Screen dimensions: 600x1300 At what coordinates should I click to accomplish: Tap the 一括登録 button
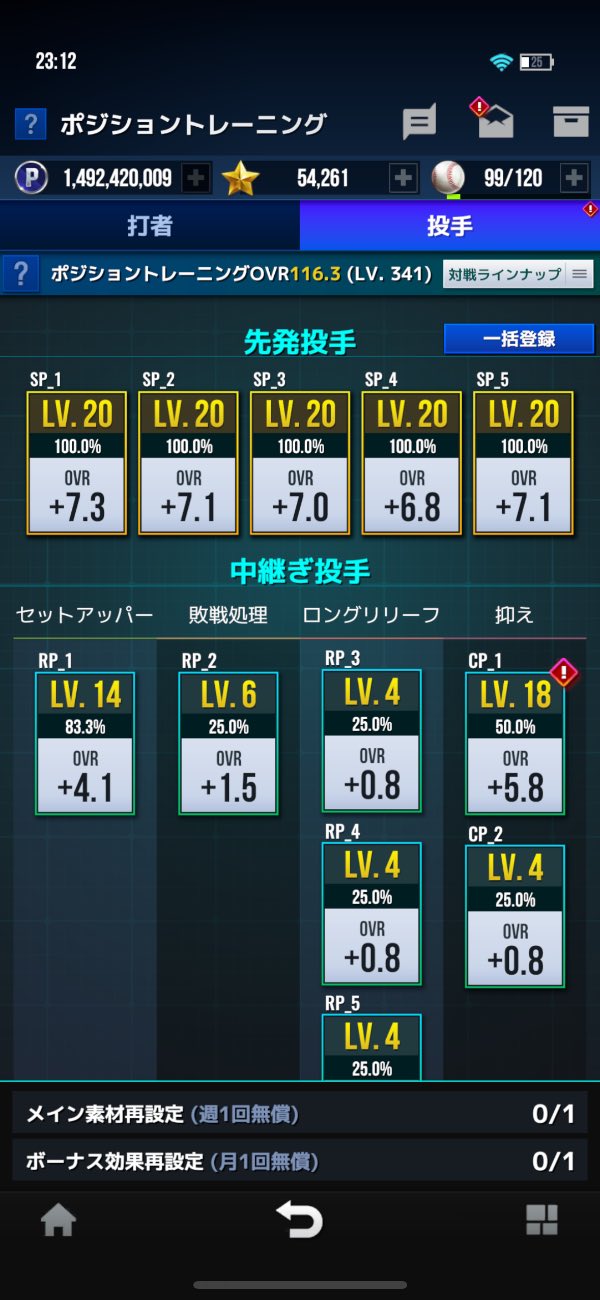click(x=518, y=339)
